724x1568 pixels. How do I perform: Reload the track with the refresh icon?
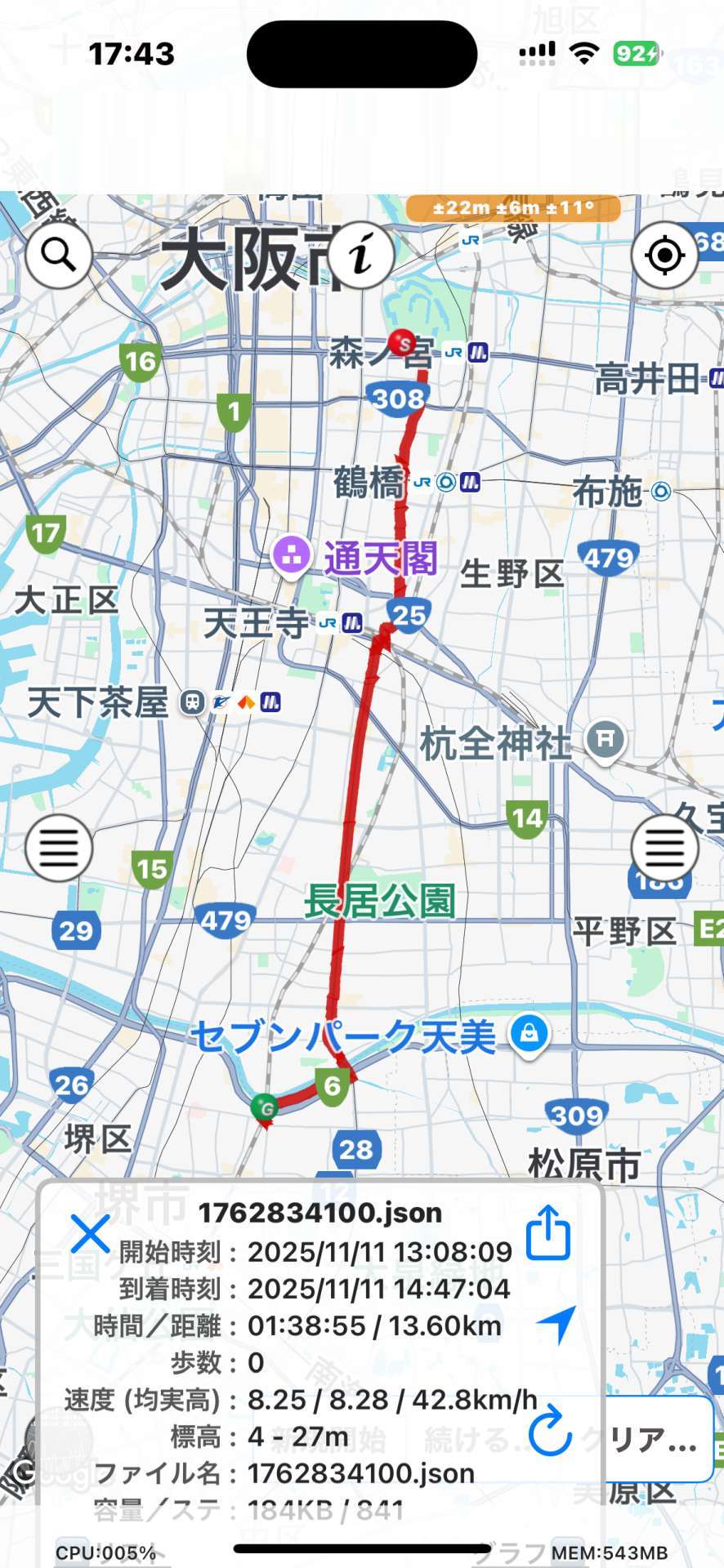pos(549,1430)
